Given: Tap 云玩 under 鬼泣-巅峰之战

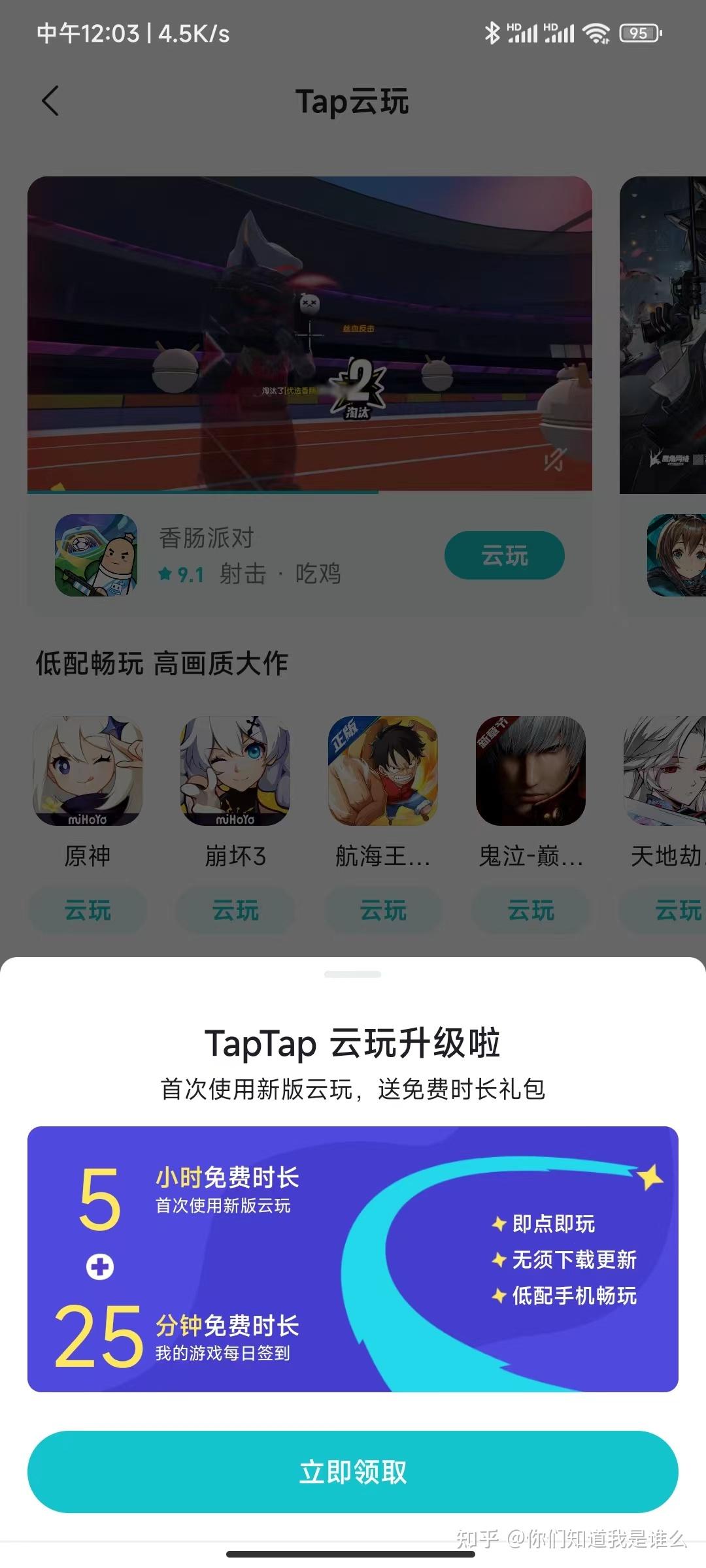Looking at the screenshot, I should pos(531,910).
